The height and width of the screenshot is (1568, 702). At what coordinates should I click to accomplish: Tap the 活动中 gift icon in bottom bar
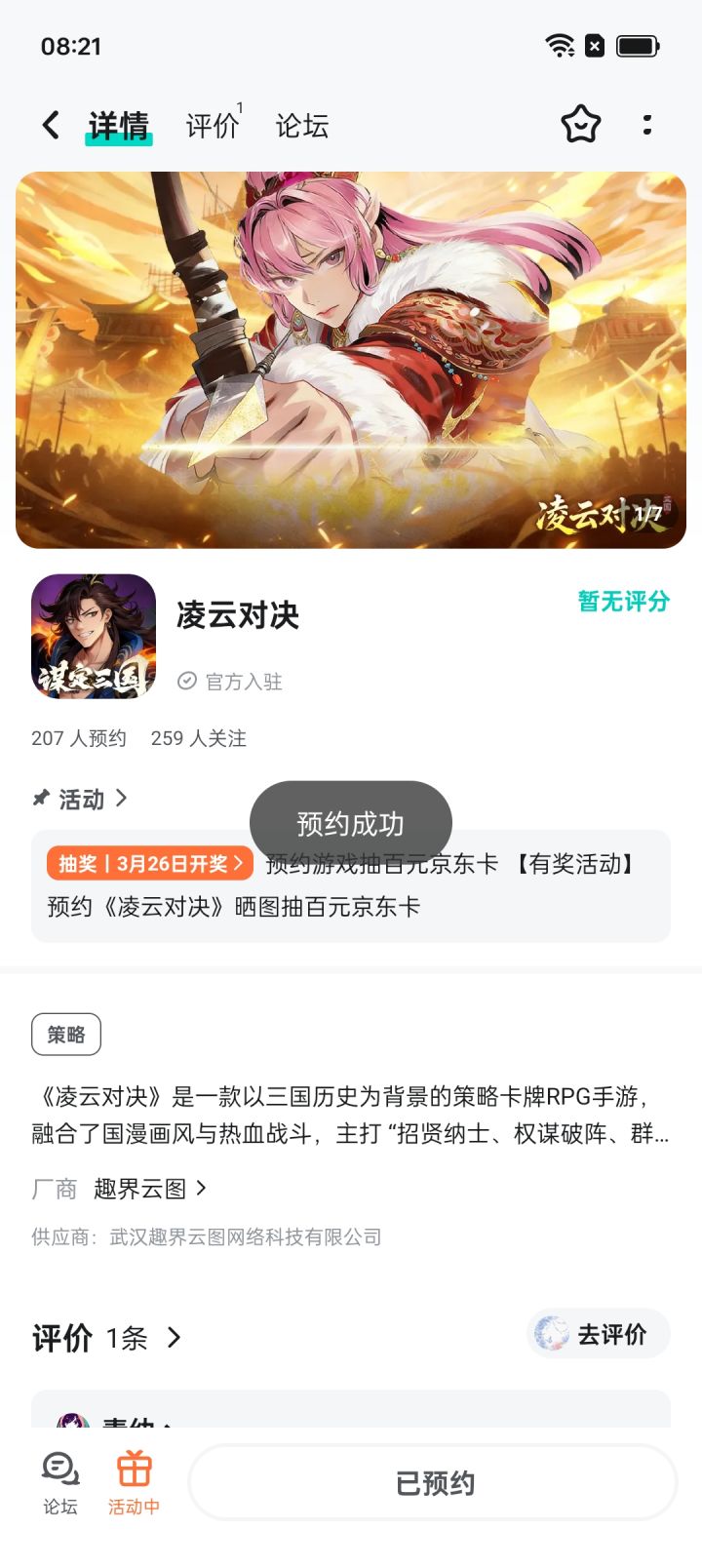[134, 1476]
